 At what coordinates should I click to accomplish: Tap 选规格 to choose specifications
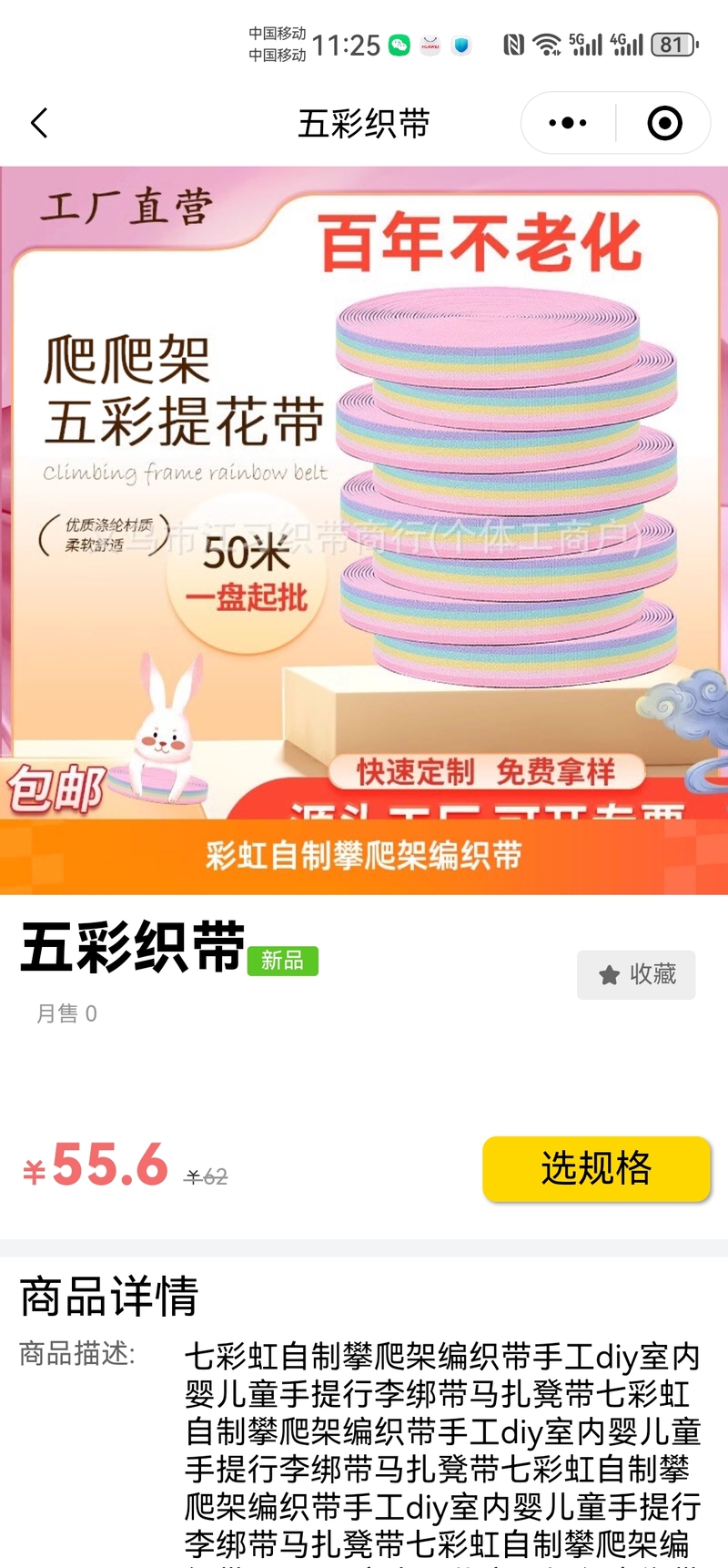click(x=596, y=1168)
